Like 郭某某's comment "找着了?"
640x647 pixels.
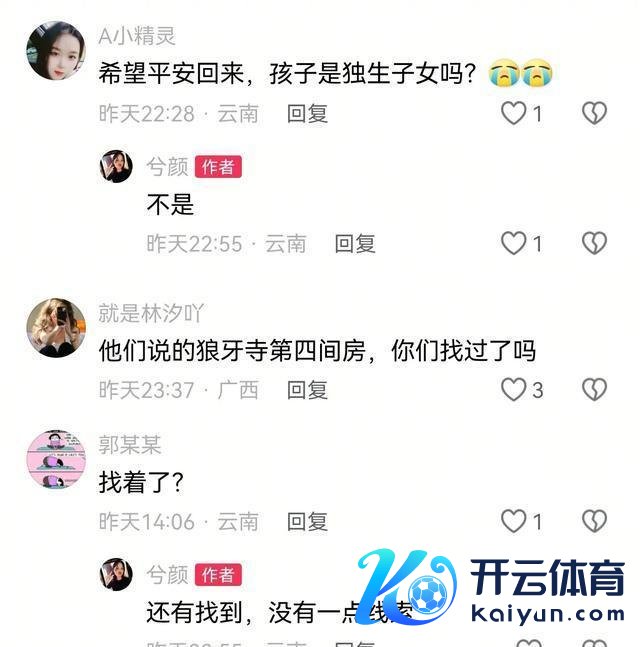pos(513,521)
